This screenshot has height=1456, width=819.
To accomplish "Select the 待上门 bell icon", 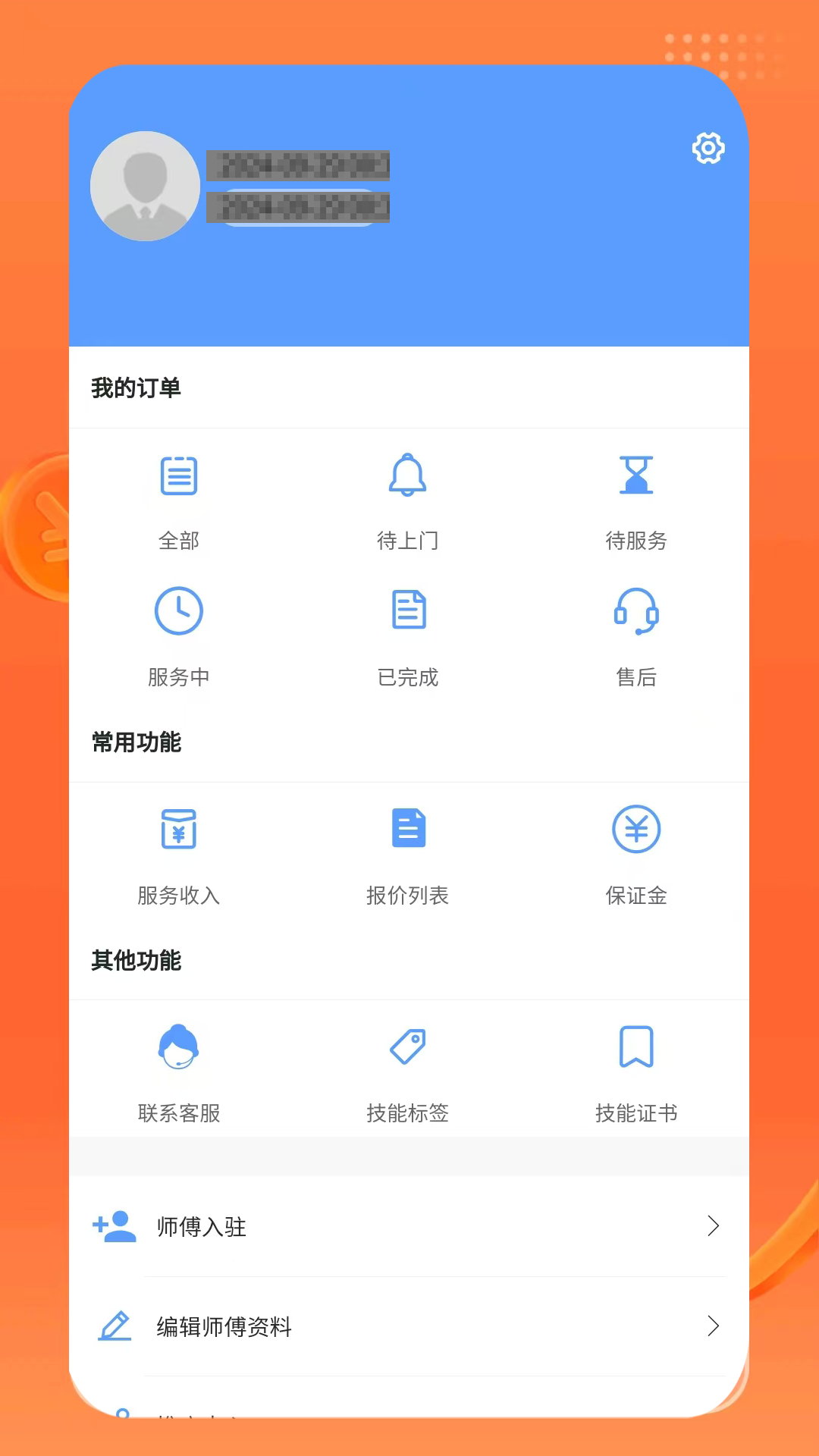I will pyautogui.click(x=408, y=475).
